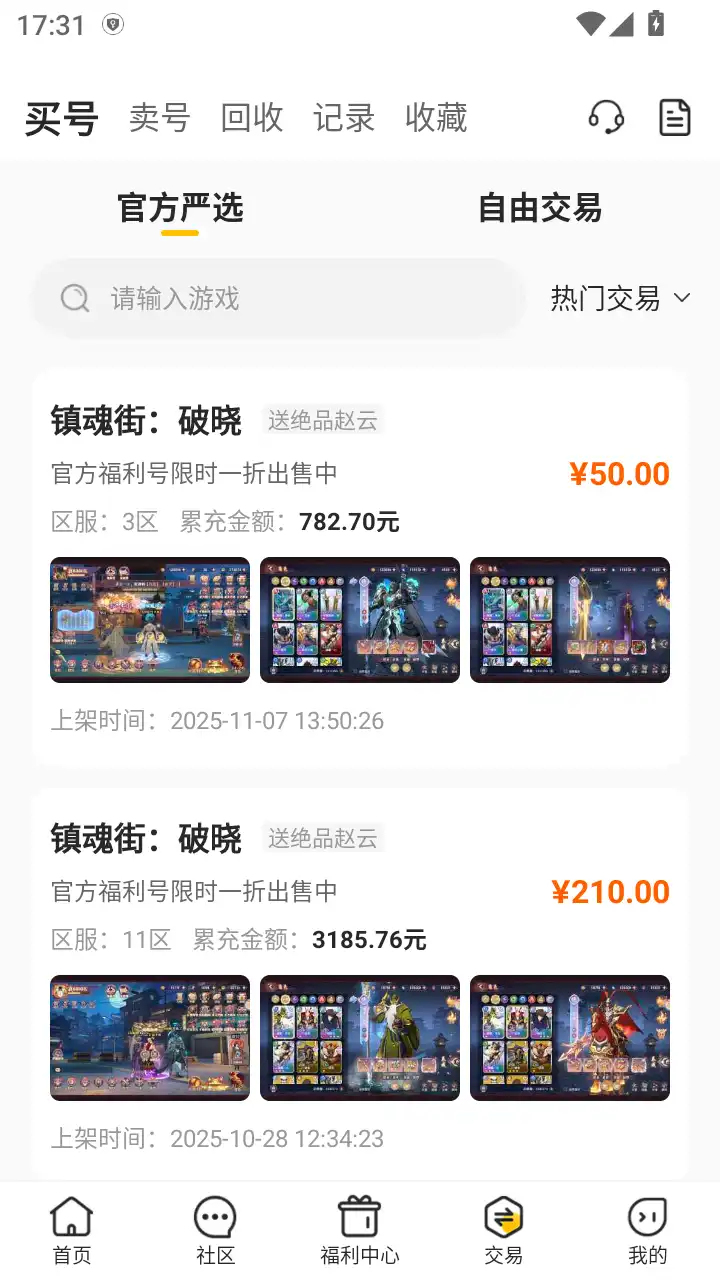The width and height of the screenshot is (720, 1280).
Task: Select the 交易 trade icon in bottom nav
Action: pos(503,1228)
